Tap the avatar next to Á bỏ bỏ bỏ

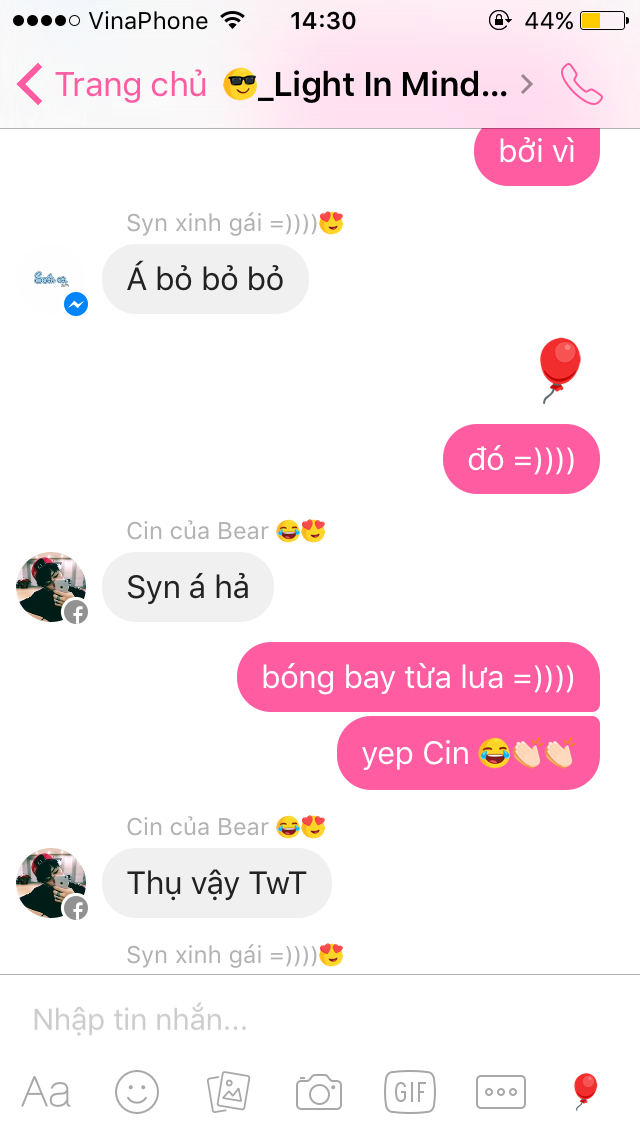[x=51, y=280]
